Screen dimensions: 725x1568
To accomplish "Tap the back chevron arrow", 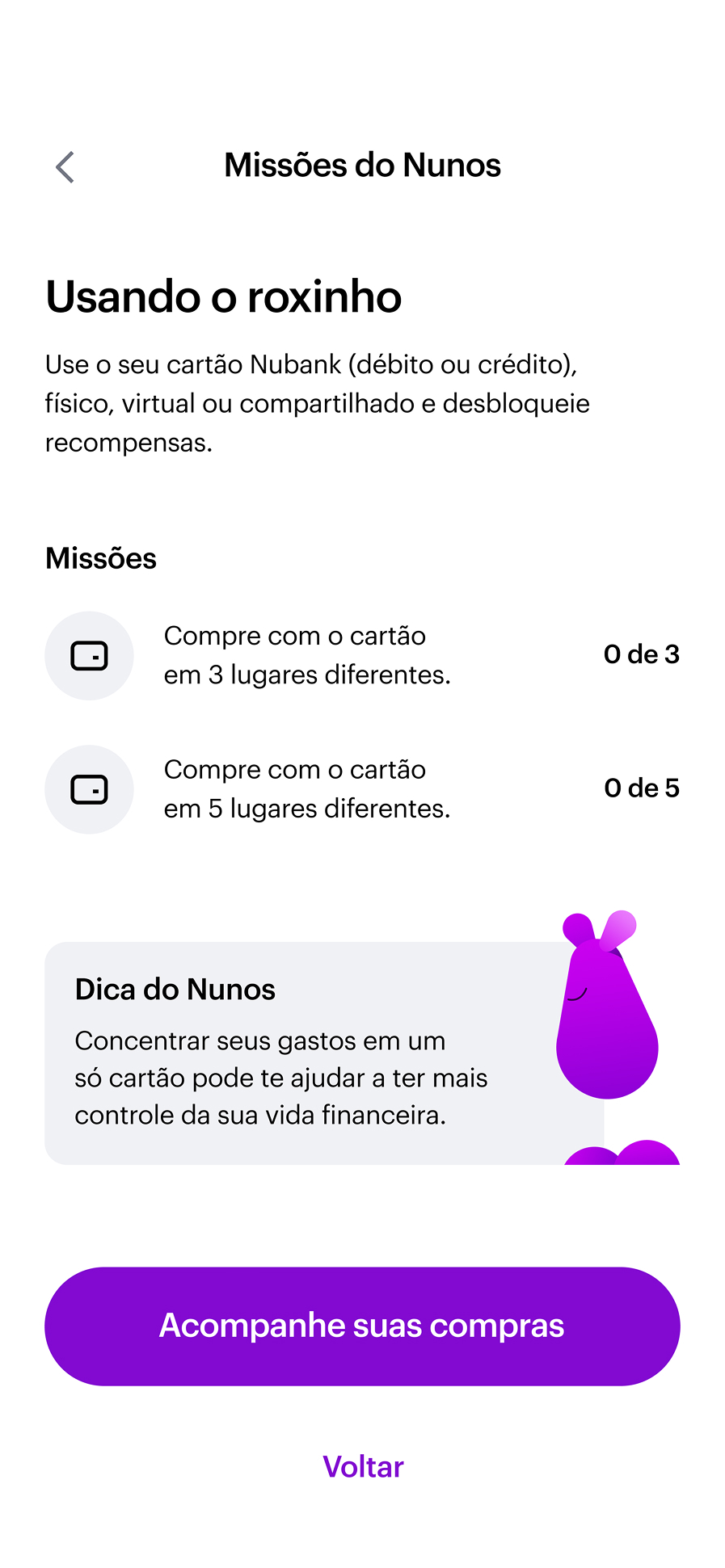I will 65,167.
